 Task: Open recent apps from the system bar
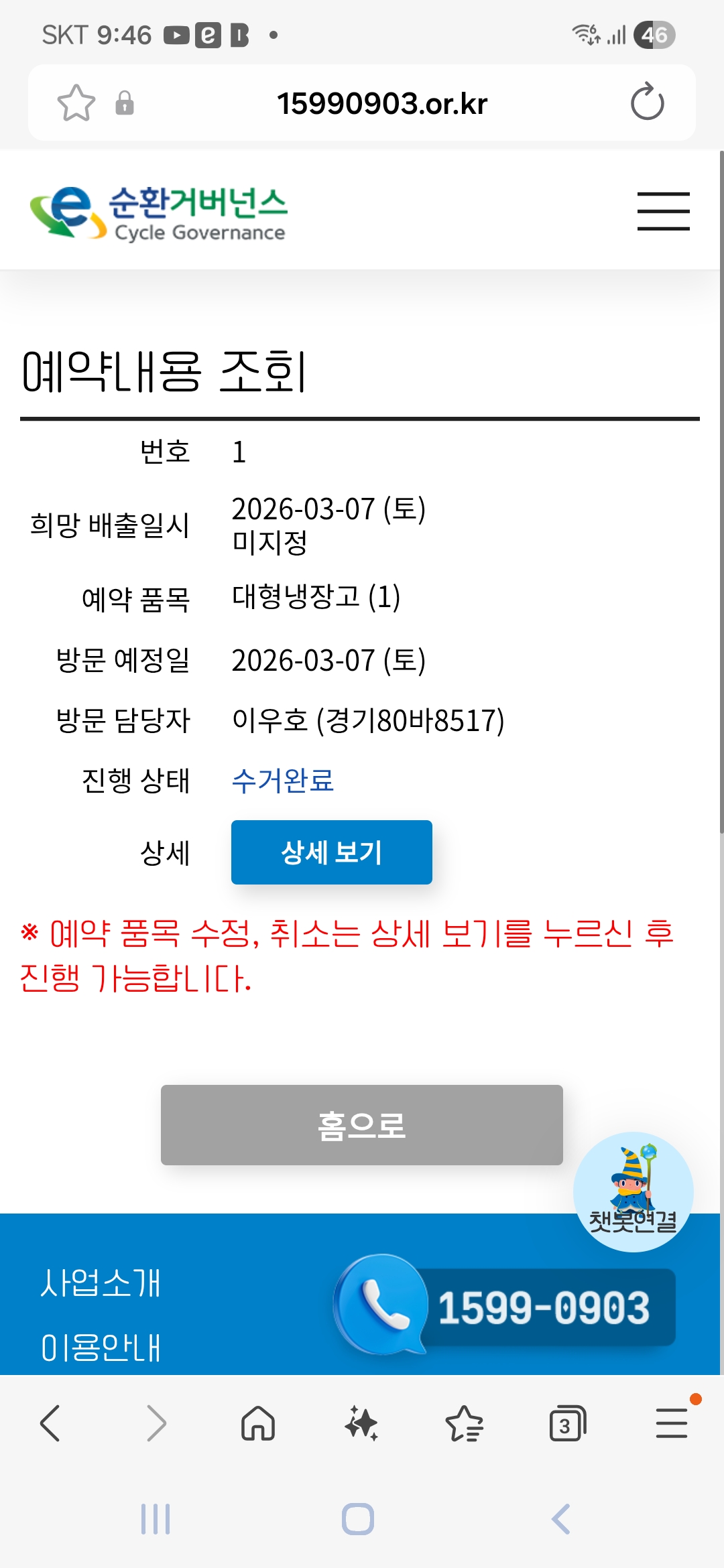point(156,1519)
